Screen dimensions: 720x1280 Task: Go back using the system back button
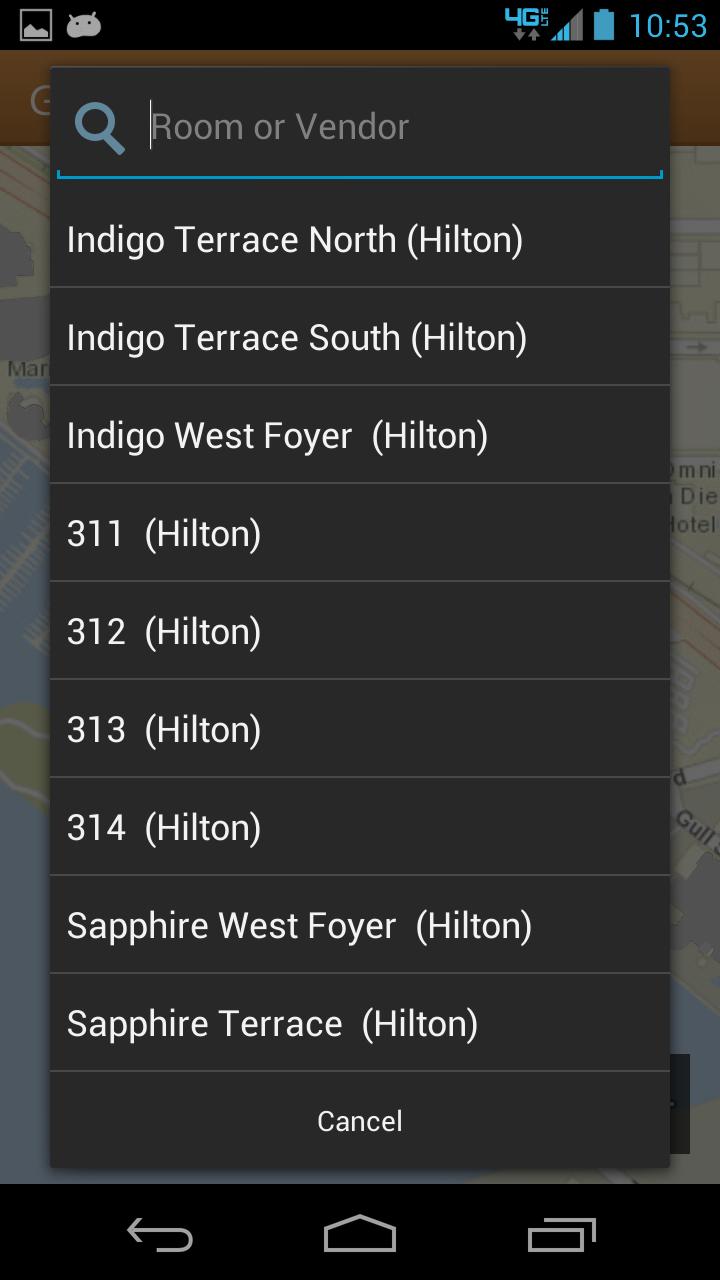[160, 1235]
